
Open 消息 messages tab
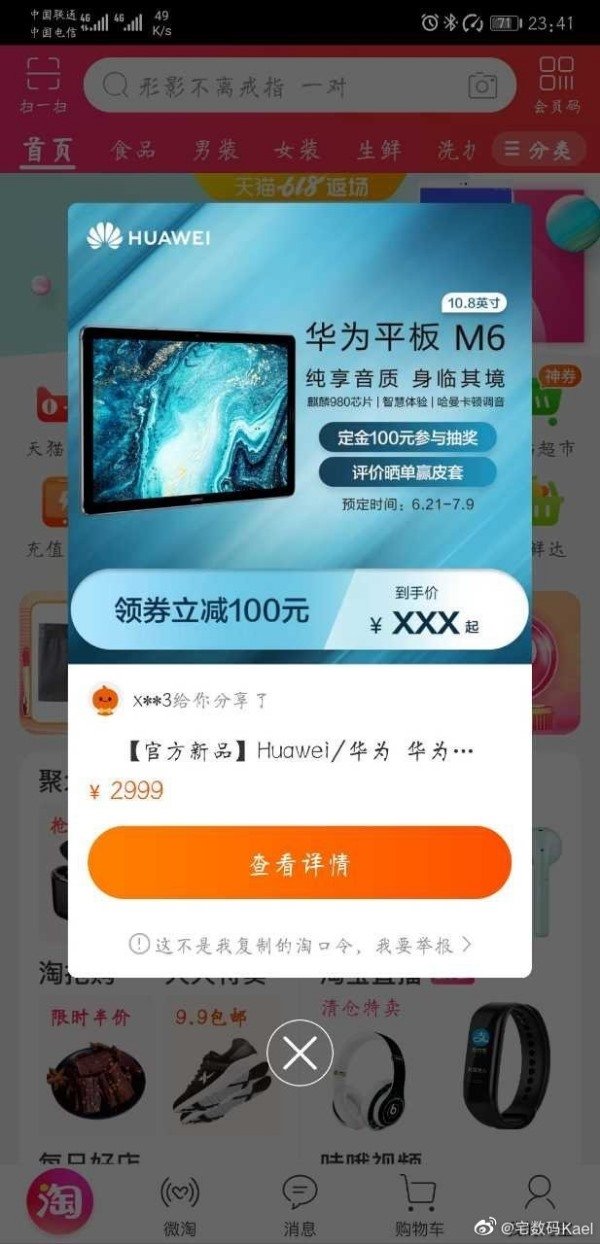click(299, 1203)
